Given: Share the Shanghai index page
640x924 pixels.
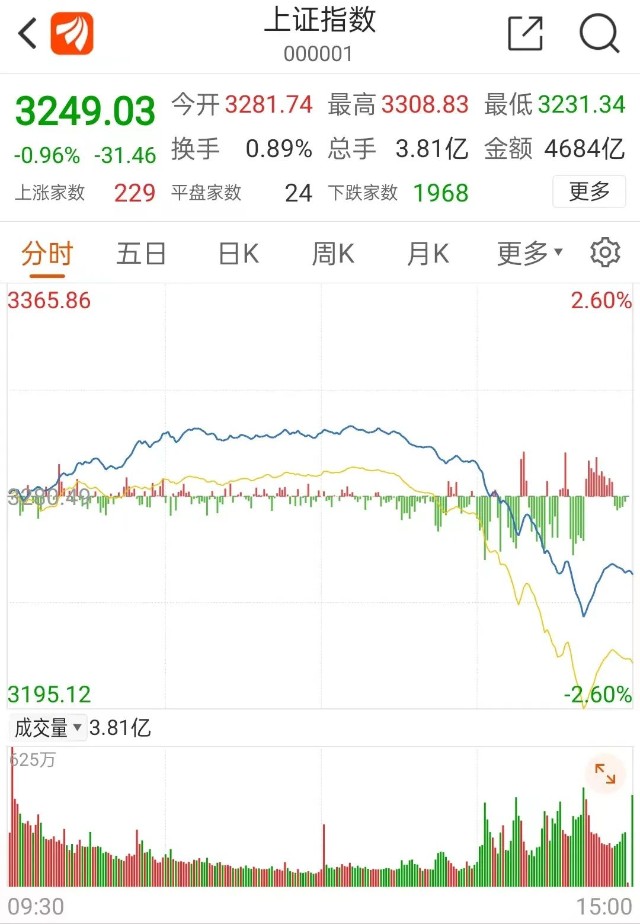Looking at the screenshot, I should tap(525, 34).
